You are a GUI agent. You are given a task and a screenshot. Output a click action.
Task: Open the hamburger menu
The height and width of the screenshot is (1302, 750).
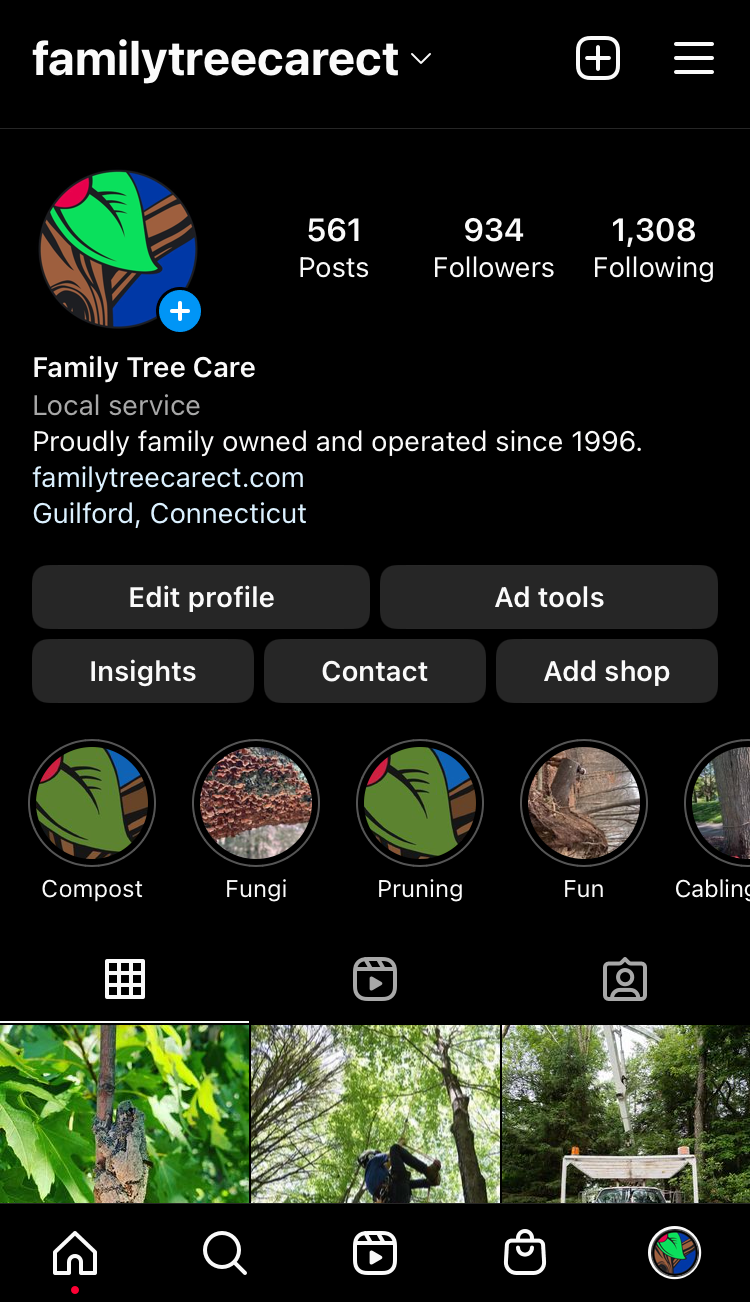tap(693, 58)
